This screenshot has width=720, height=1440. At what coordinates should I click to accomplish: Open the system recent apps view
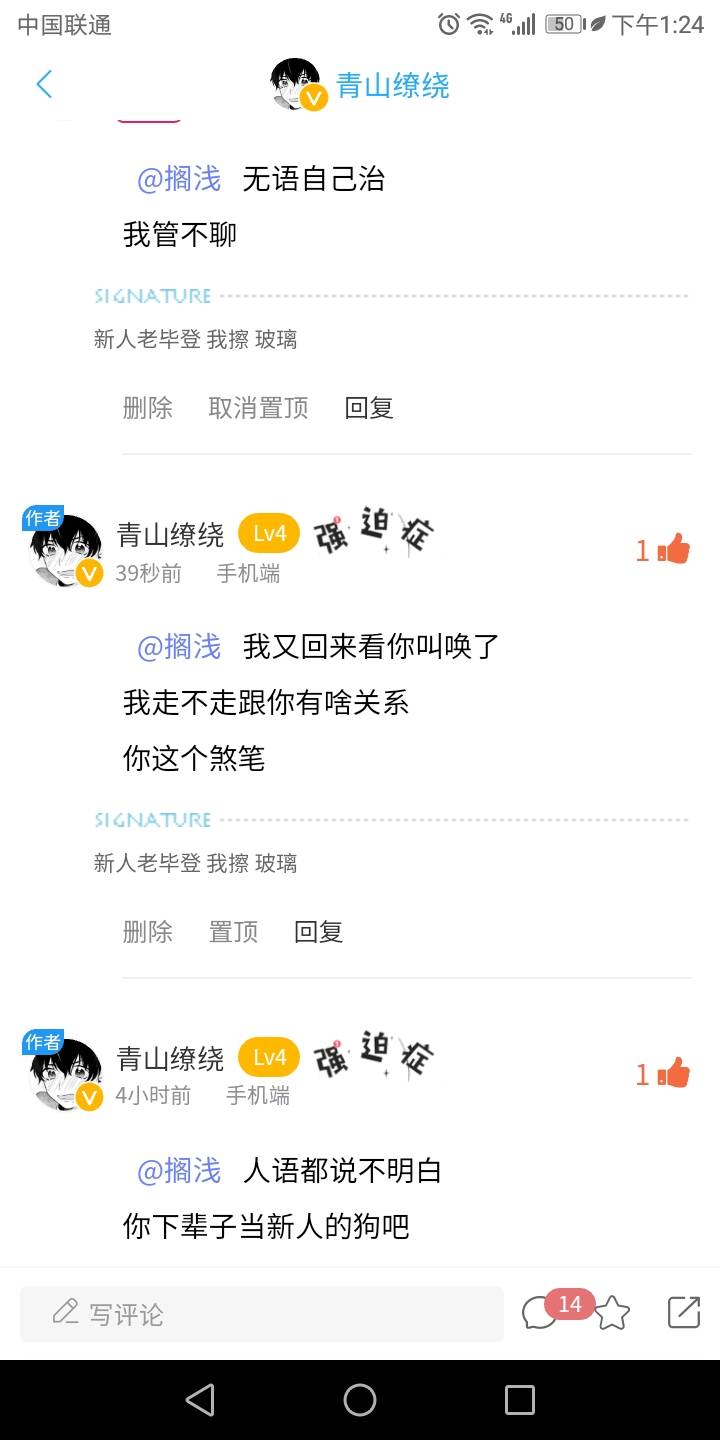[519, 1400]
